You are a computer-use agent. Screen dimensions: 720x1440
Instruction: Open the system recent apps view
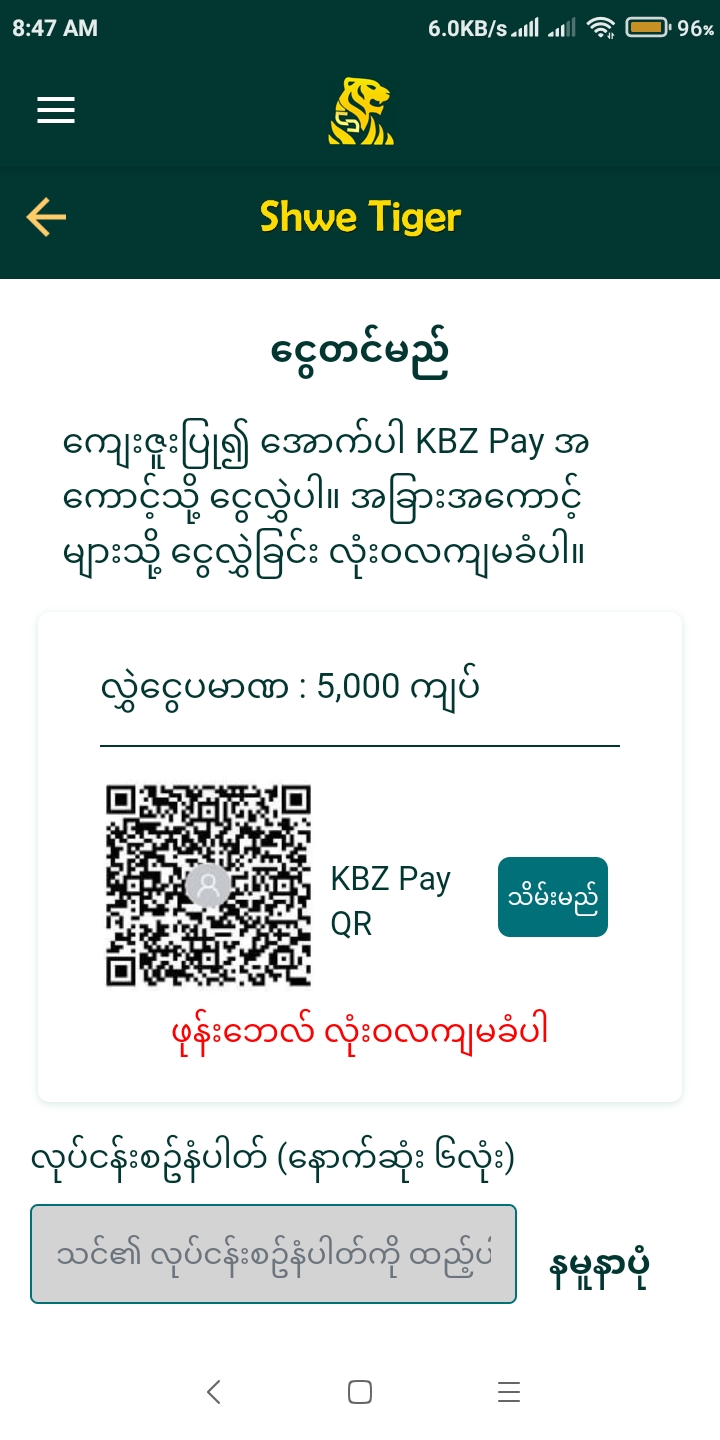click(x=508, y=1392)
